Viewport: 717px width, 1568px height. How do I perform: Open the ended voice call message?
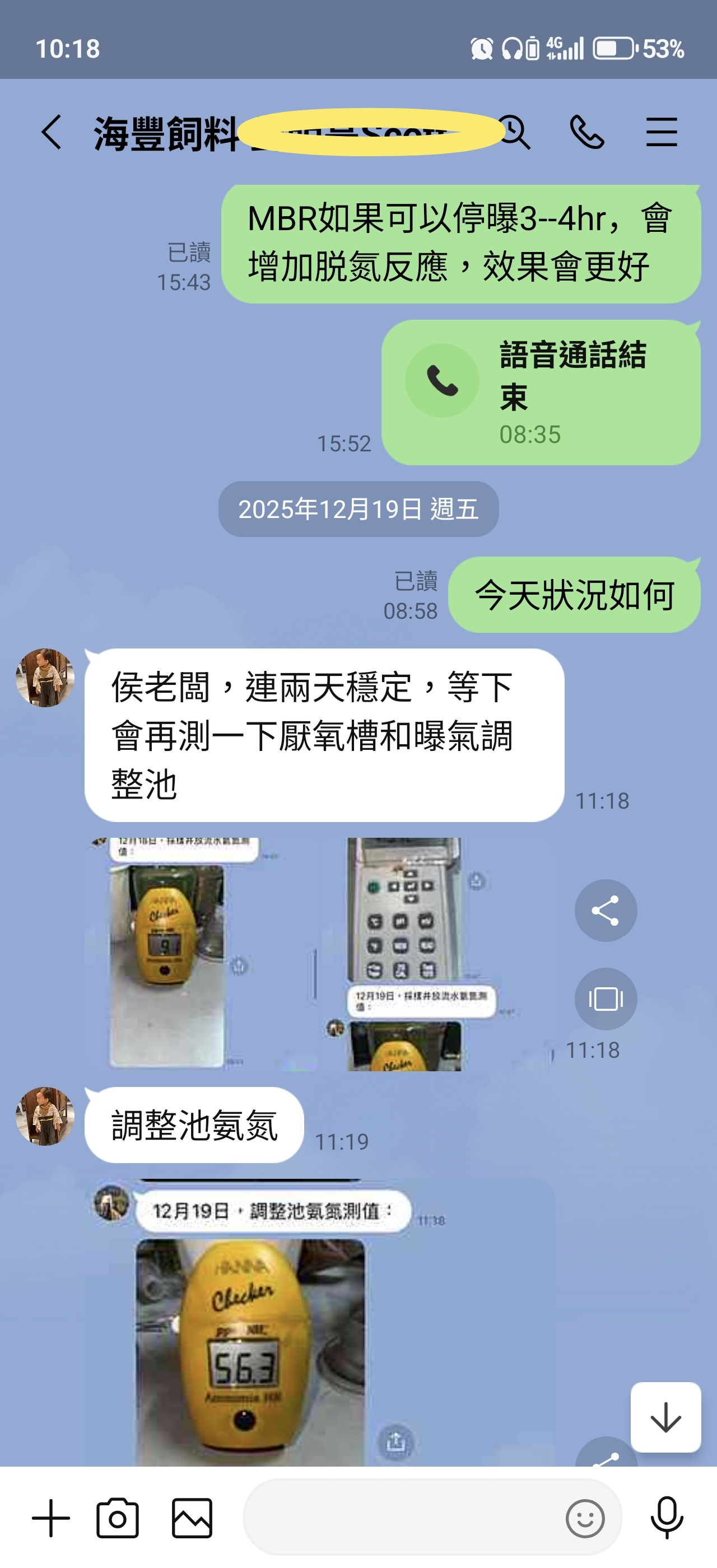tap(541, 393)
